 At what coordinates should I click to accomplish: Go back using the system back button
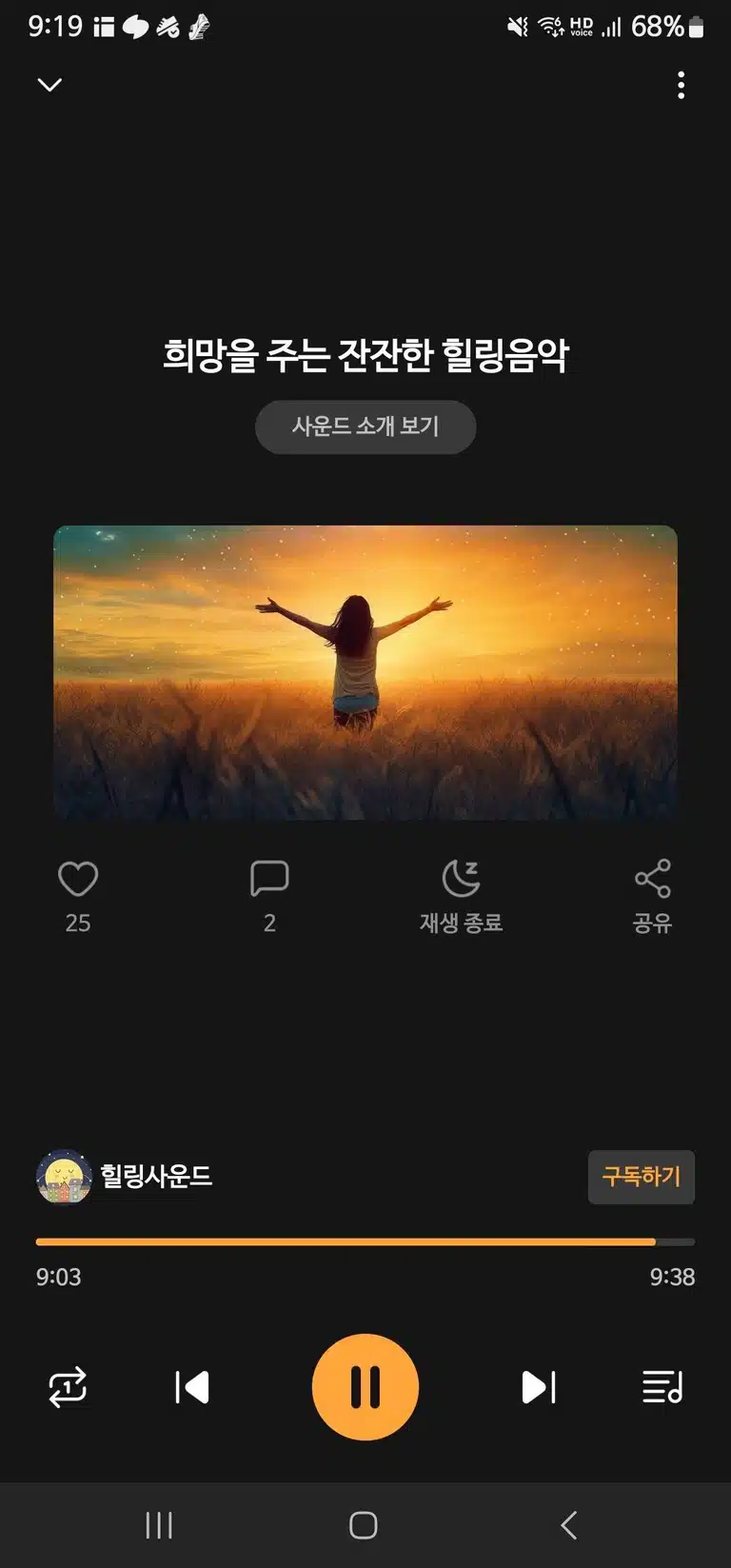[568, 1525]
